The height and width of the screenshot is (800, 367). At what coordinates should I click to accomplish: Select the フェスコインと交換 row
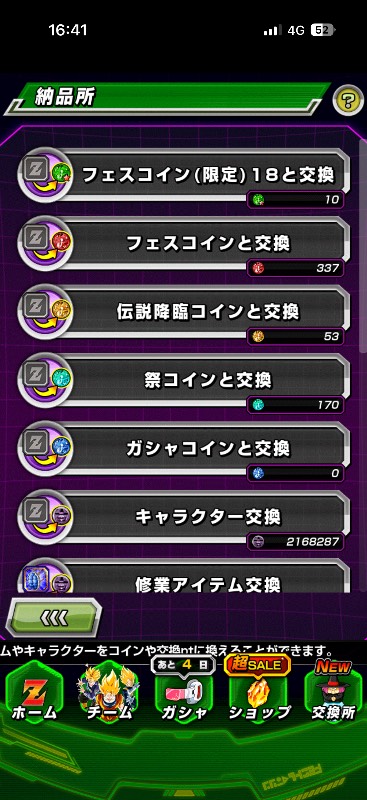pyautogui.click(x=184, y=244)
